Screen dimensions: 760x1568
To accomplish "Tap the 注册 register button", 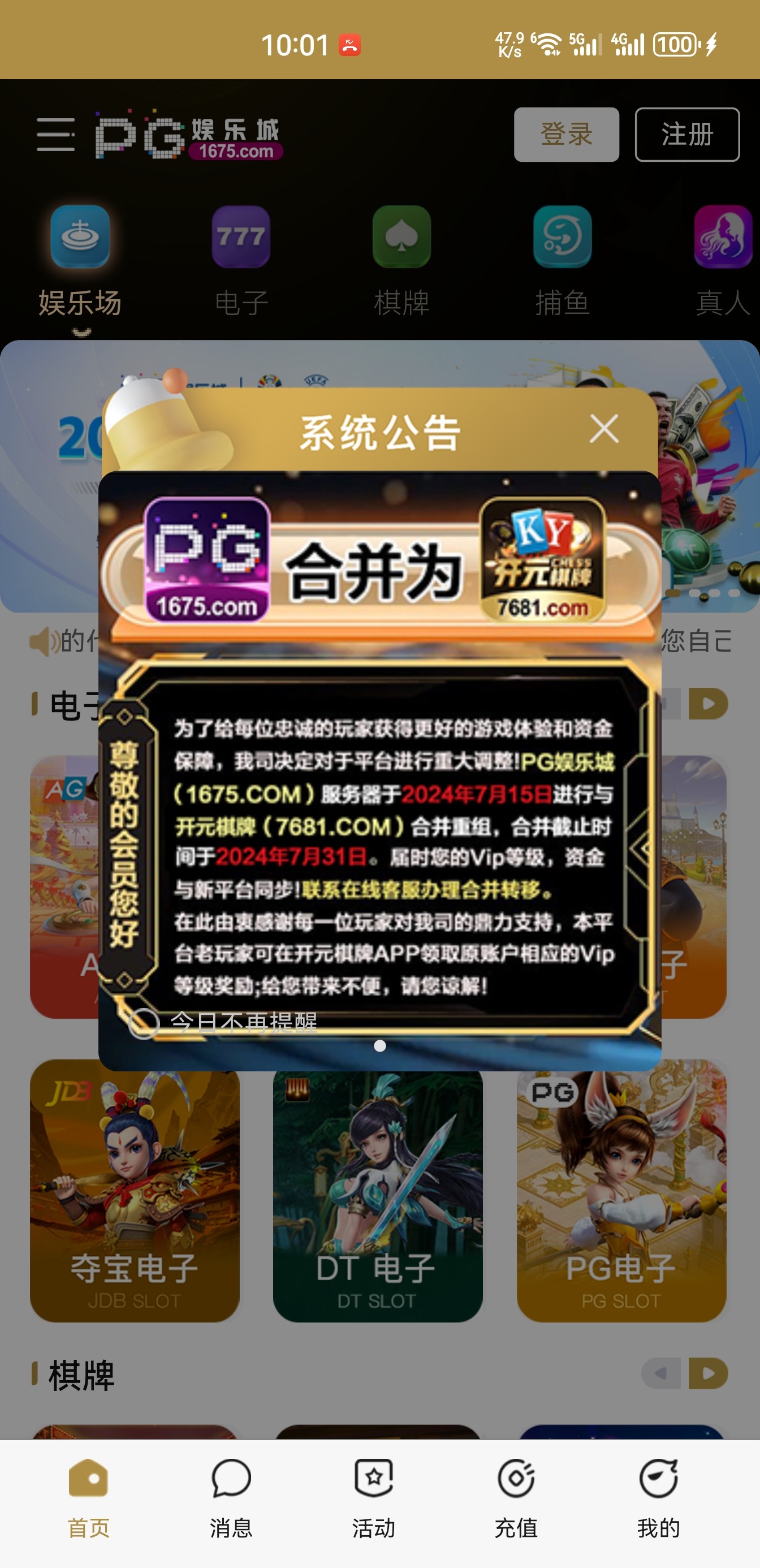I will coord(686,135).
